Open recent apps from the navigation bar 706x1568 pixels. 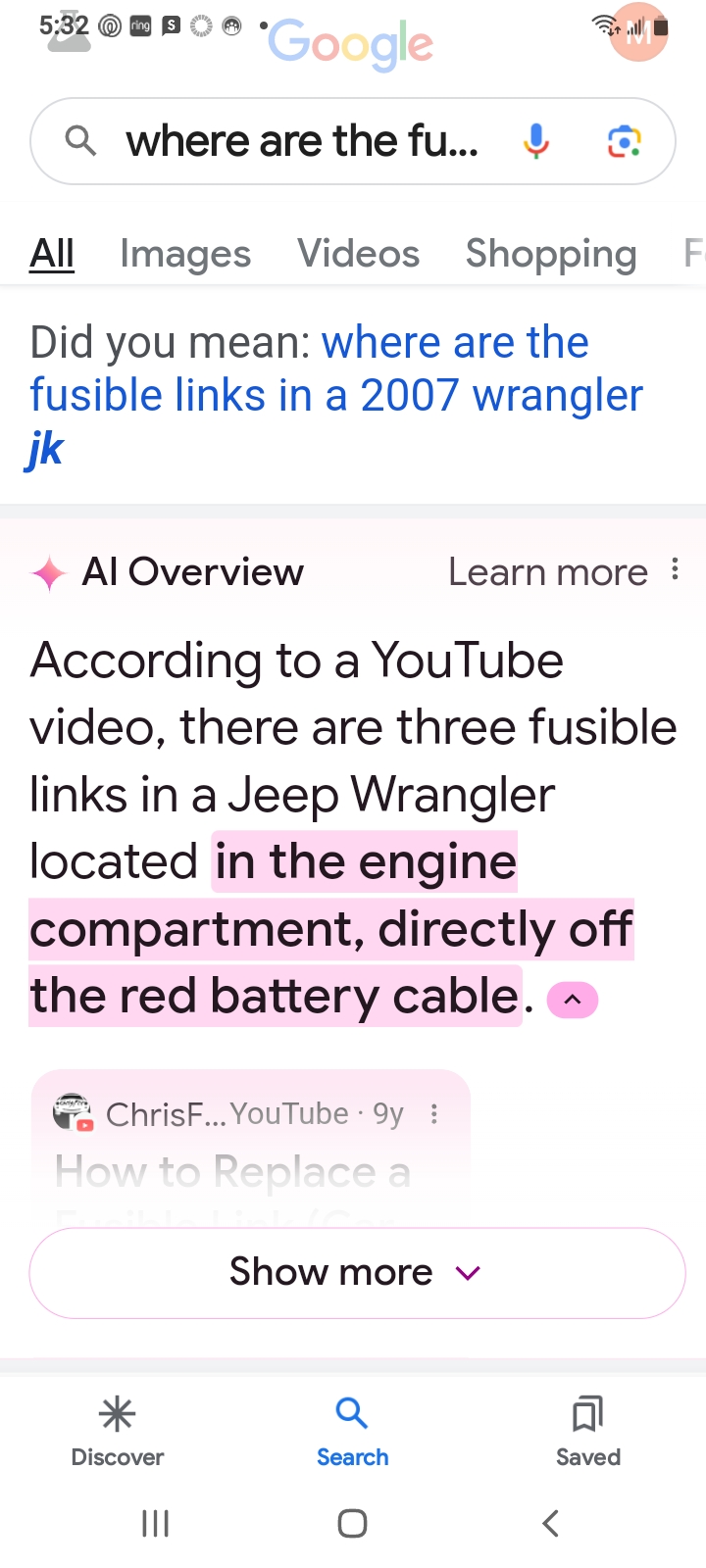pyautogui.click(x=156, y=1523)
